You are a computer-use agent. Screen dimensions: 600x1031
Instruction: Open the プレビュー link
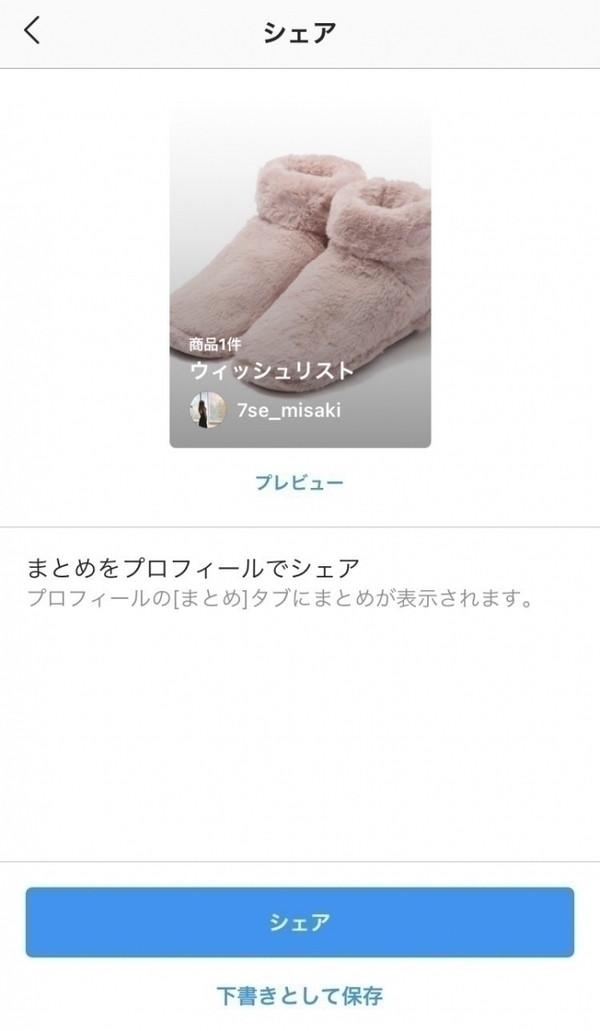pyautogui.click(x=299, y=483)
